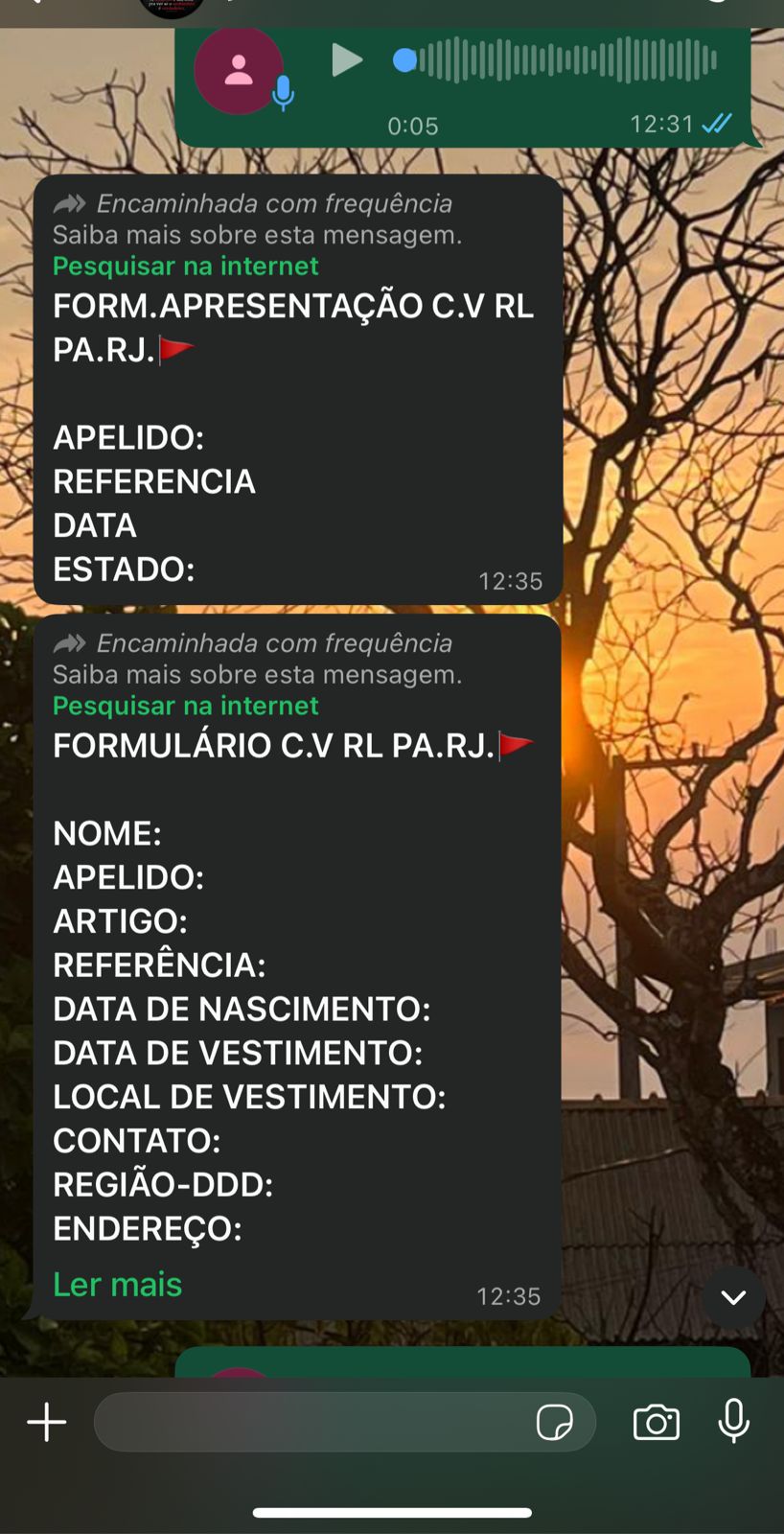Play the 0:05 voice message

point(346,60)
